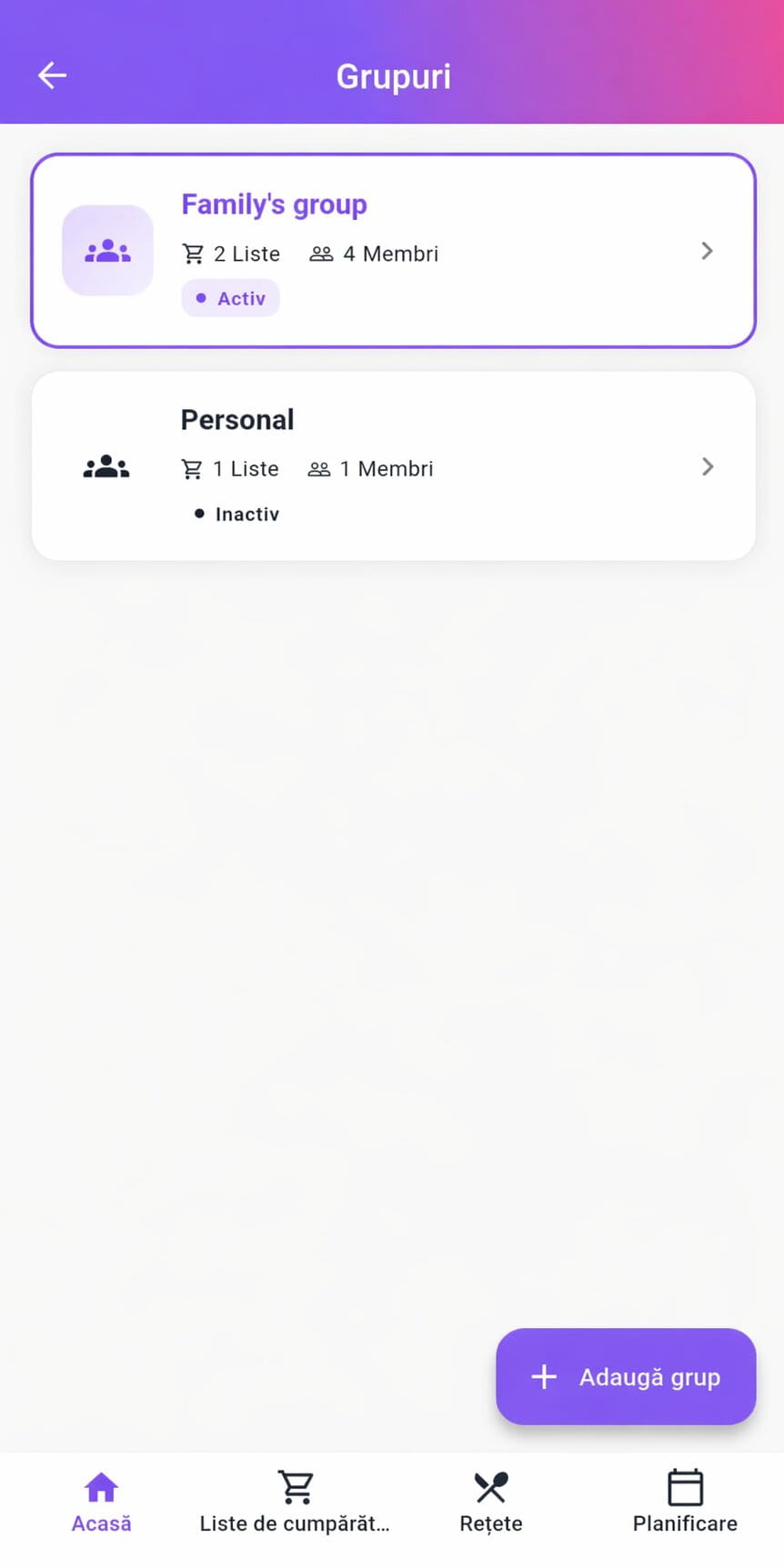Open the Liste de cumpărături tab
Screen dimensions: 784x1568
click(295, 1503)
